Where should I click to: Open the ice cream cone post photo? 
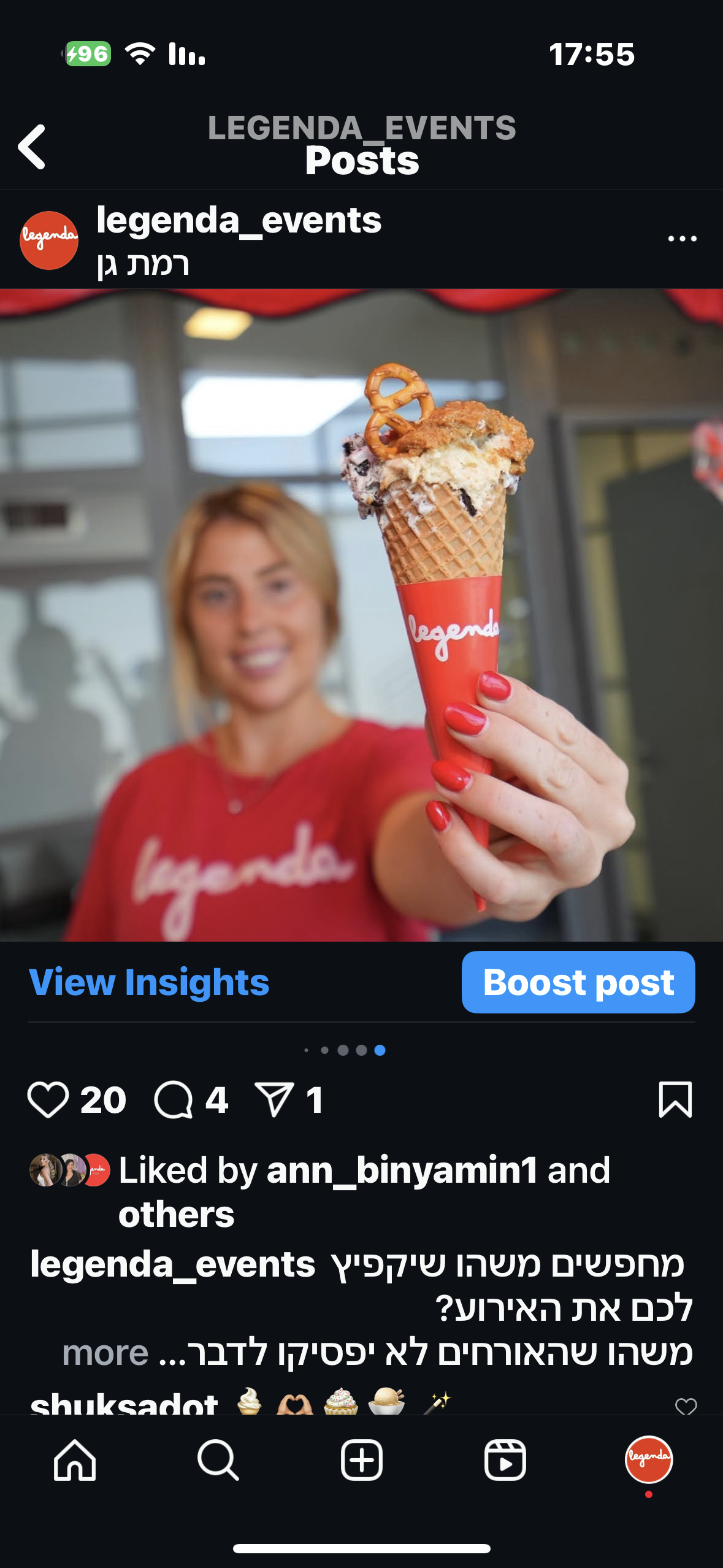click(x=361, y=615)
